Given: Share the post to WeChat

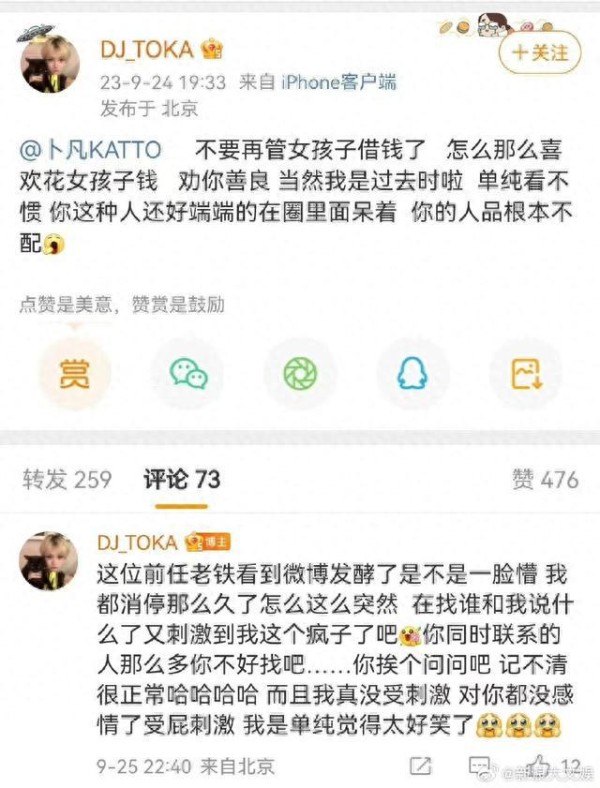Looking at the screenshot, I should pyautogui.click(x=188, y=373).
